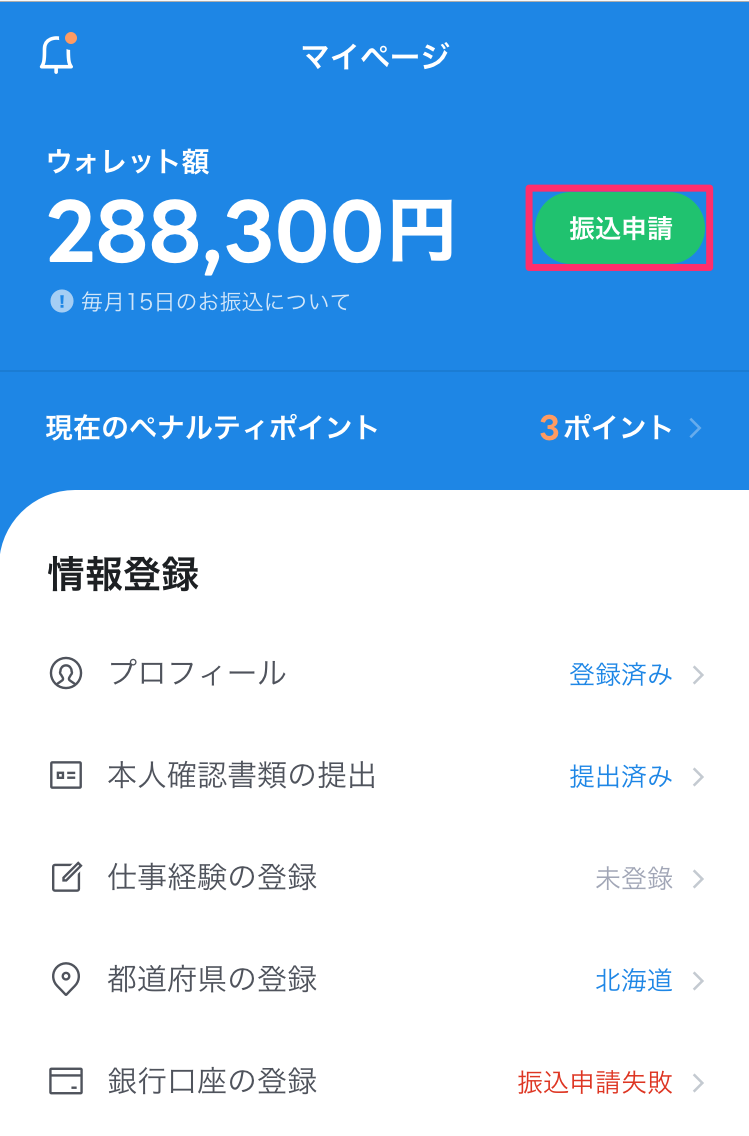Click the bank card icon beside 銀行口座の登録
This screenshot has width=749, height=1136.
tap(65, 1082)
